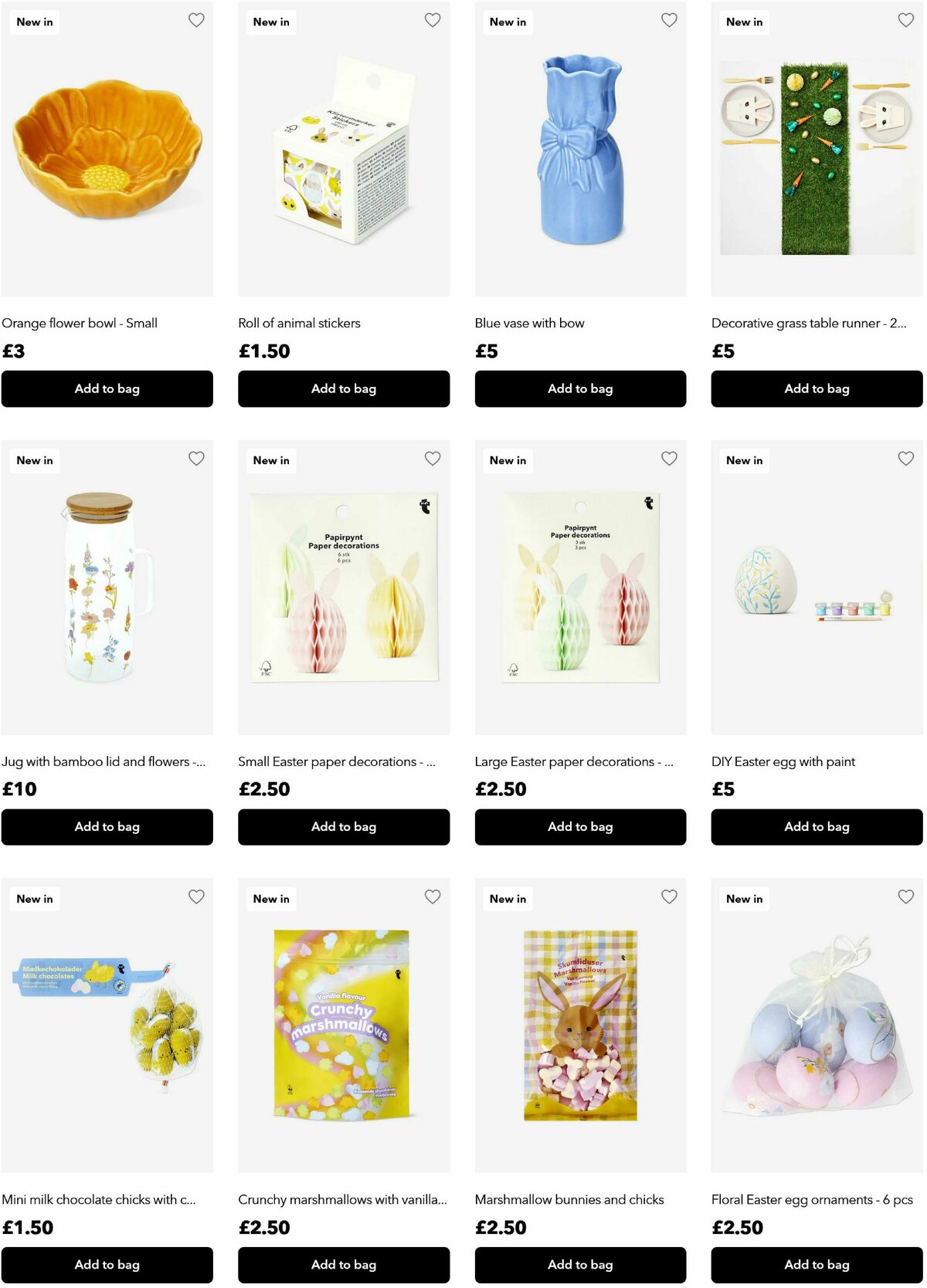The image size is (927, 1288).
Task: Favorite the Roll of animal stickers
Action: [433, 20]
